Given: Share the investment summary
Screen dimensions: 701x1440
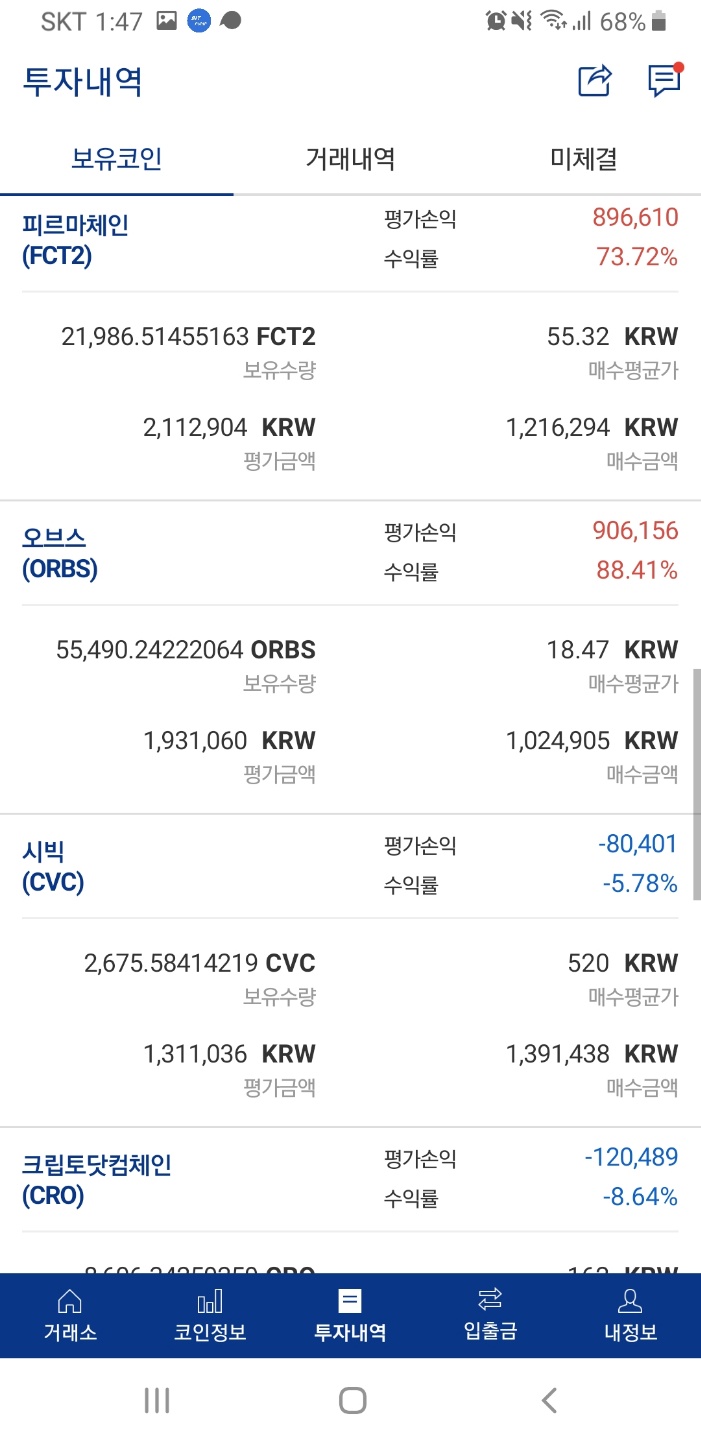Looking at the screenshot, I should coord(594,81).
